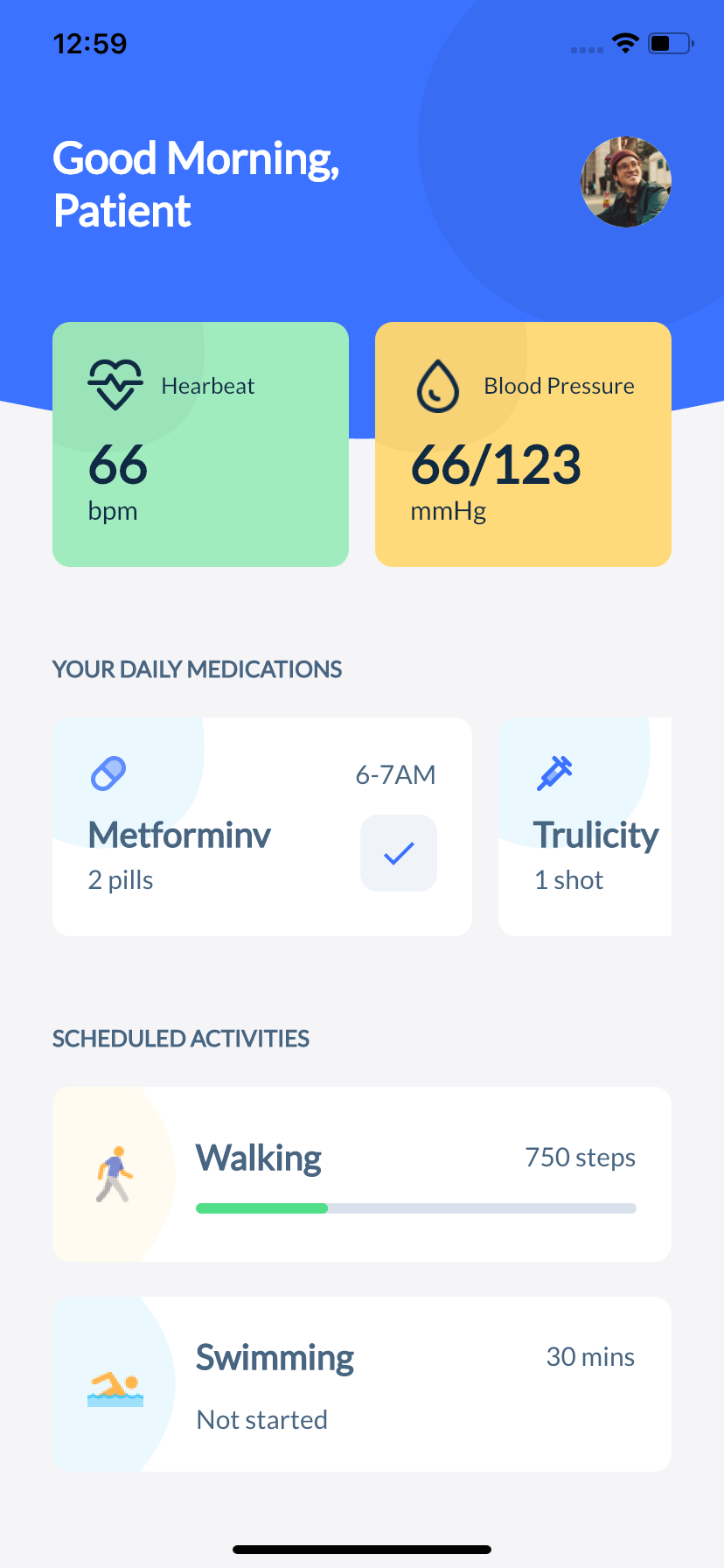The image size is (724, 1568).
Task: Open the Hearbeat card
Action: pos(200,444)
